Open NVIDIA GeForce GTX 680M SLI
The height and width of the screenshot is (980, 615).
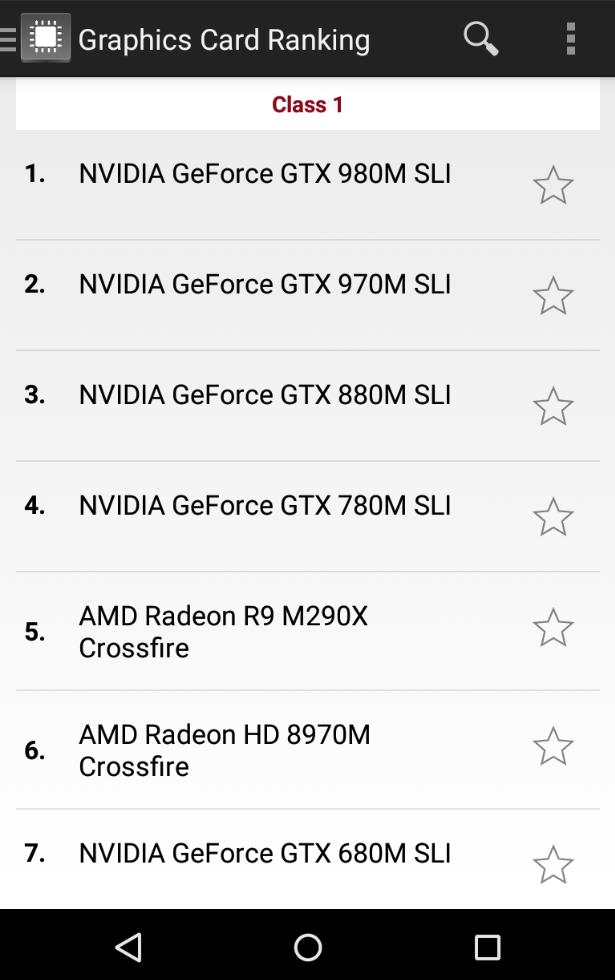(265, 853)
